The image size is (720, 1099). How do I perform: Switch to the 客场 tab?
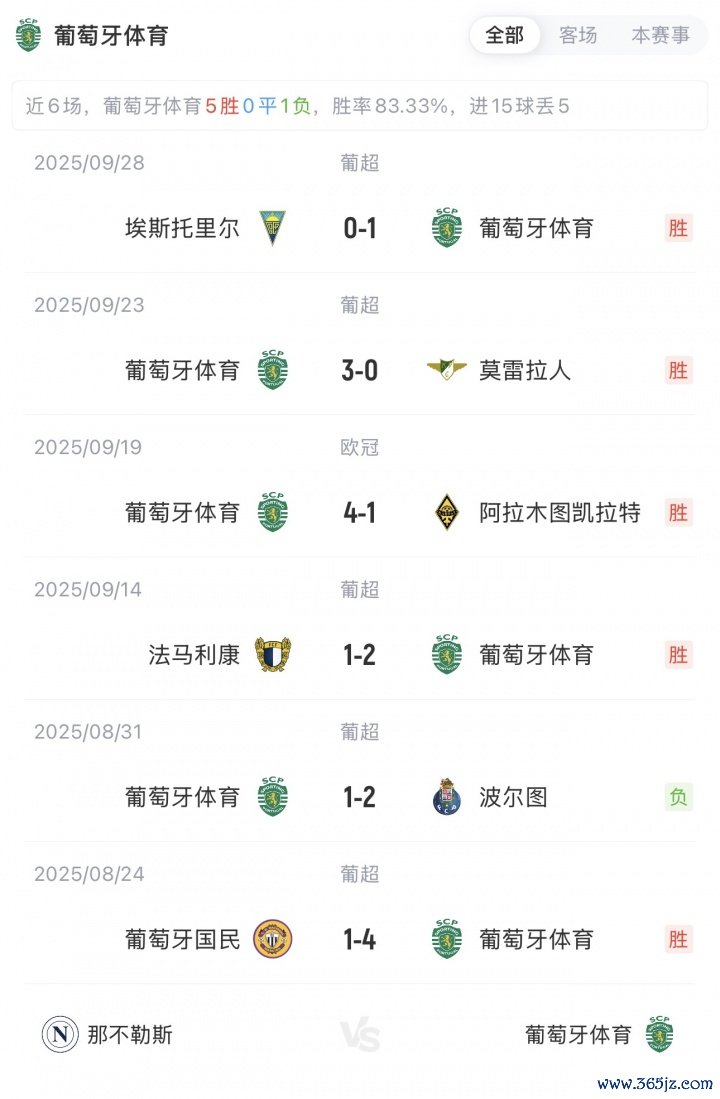pos(578,36)
